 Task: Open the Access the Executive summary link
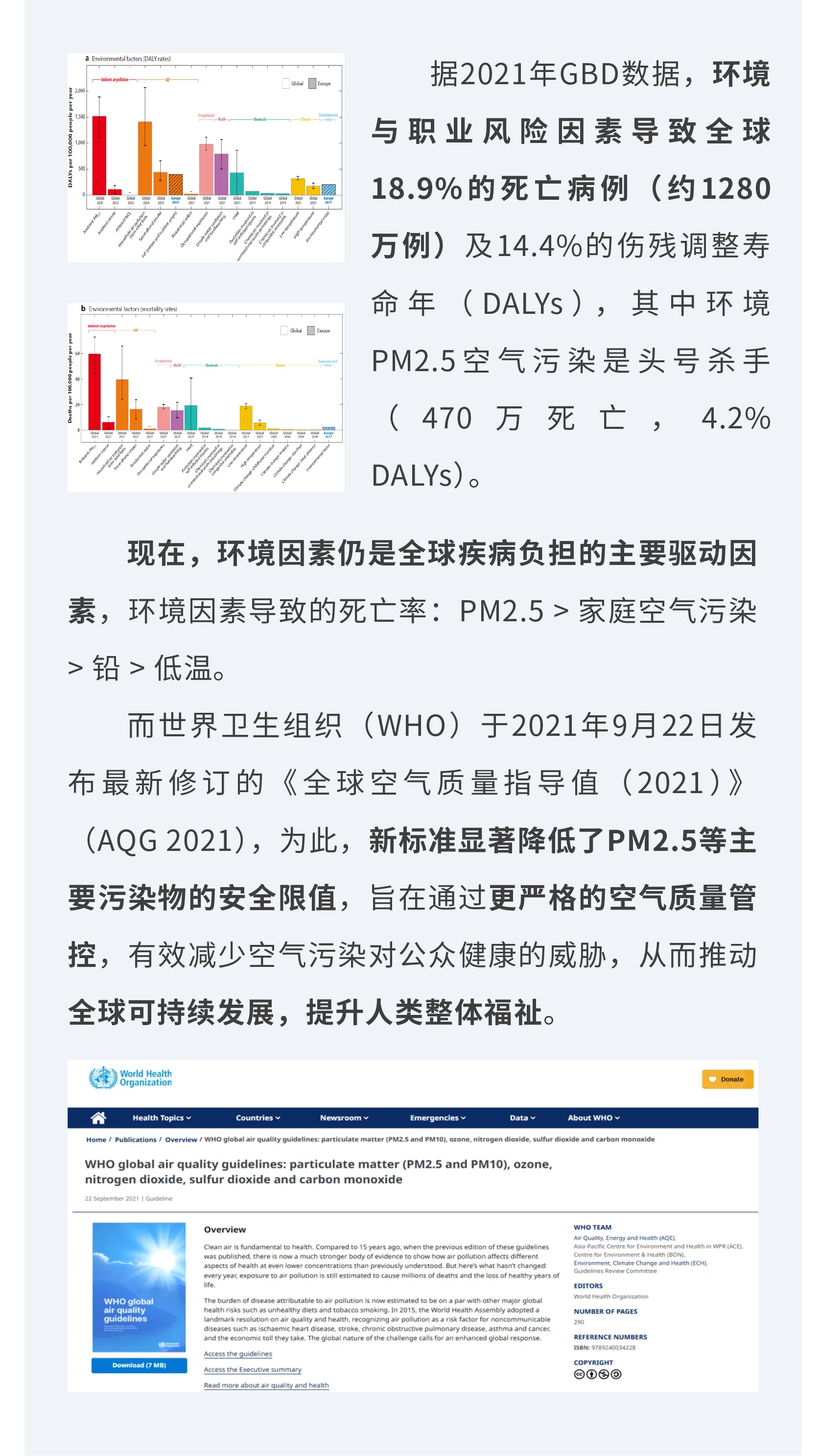(x=253, y=1370)
